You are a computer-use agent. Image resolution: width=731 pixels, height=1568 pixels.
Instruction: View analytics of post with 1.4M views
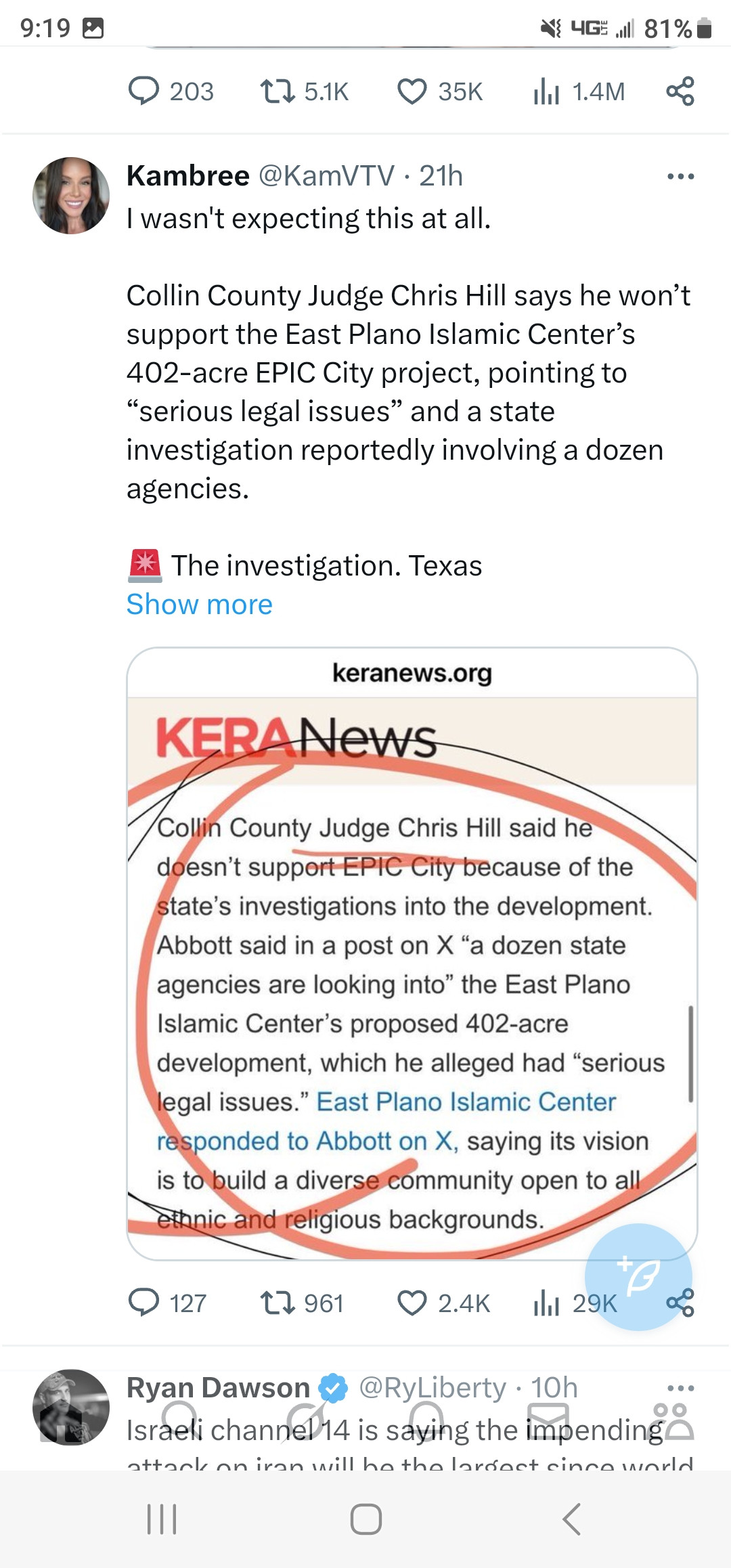(x=546, y=91)
